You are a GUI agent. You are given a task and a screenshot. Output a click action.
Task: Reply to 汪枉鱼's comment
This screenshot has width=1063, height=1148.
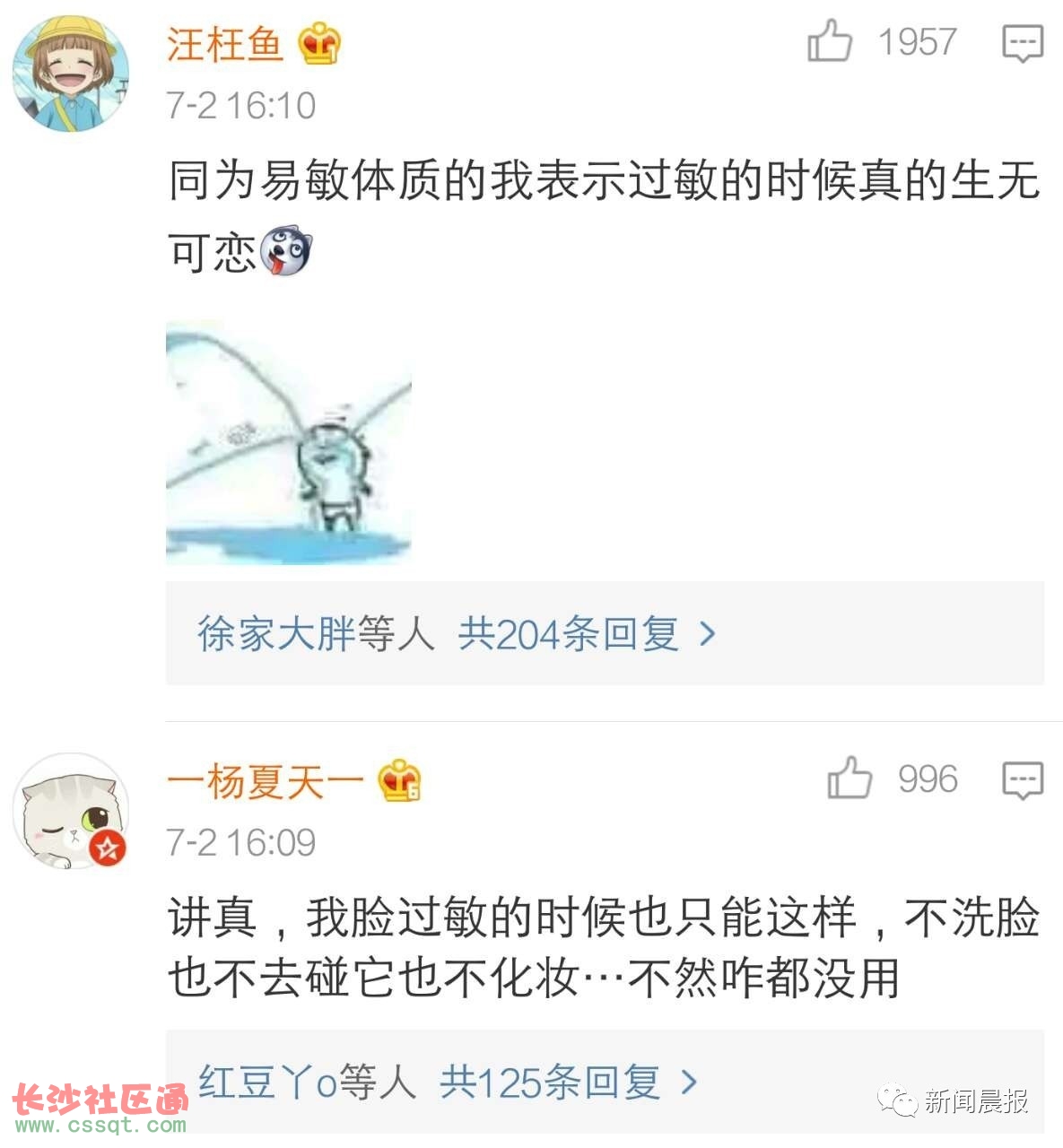click(1022, 43)
